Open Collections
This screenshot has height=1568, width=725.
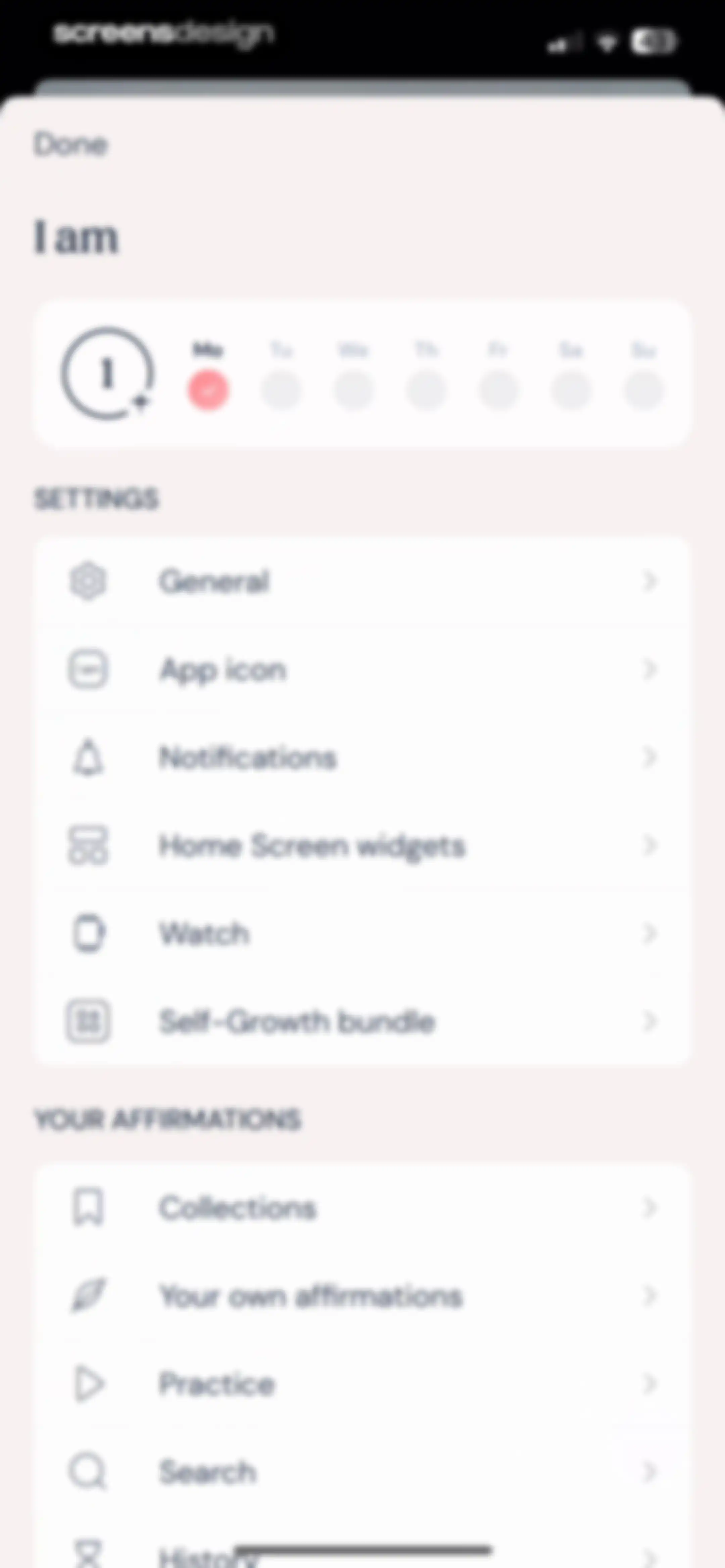(x=362, y=1208)
